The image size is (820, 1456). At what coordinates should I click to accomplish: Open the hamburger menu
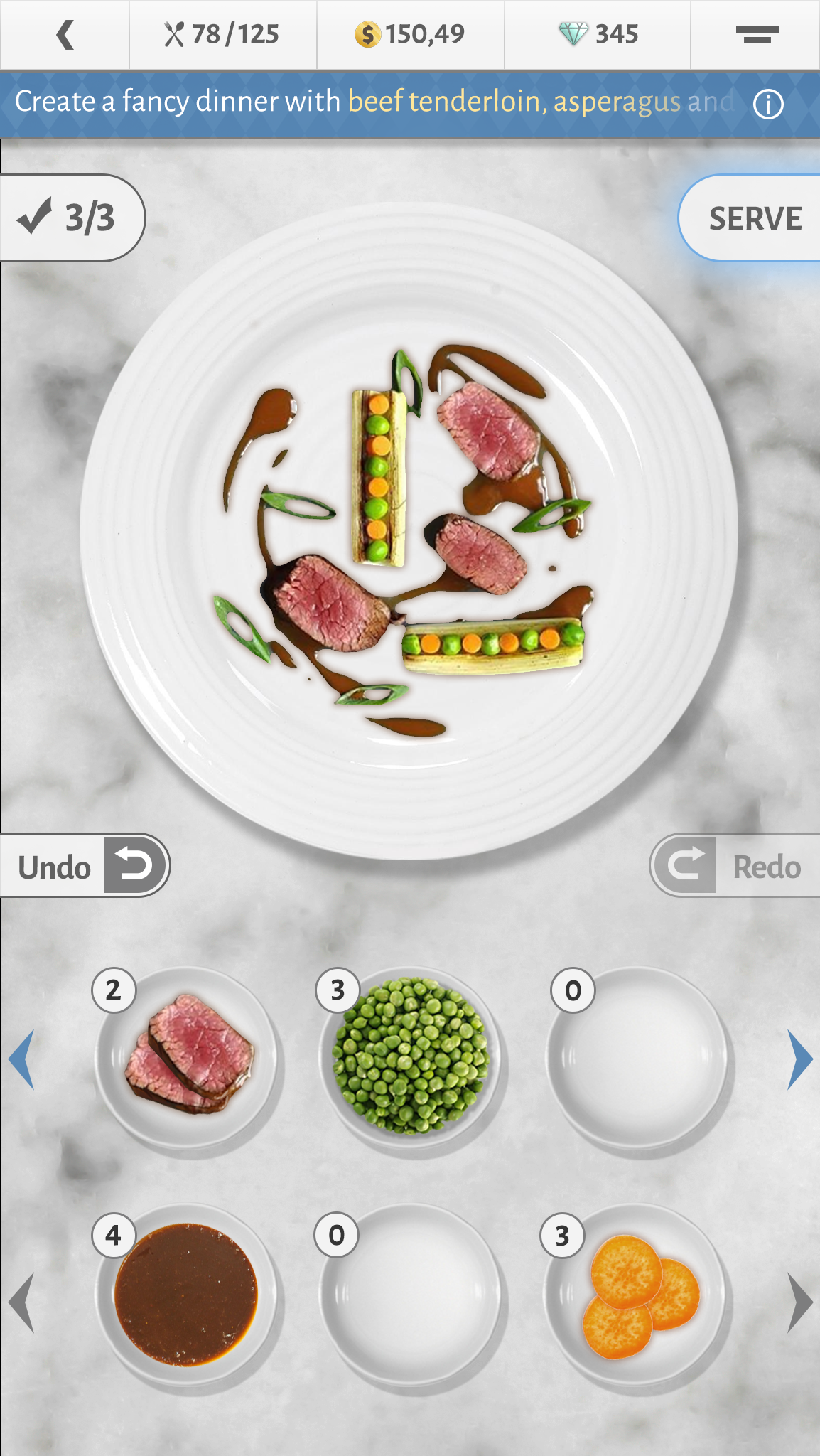[756, 35]
